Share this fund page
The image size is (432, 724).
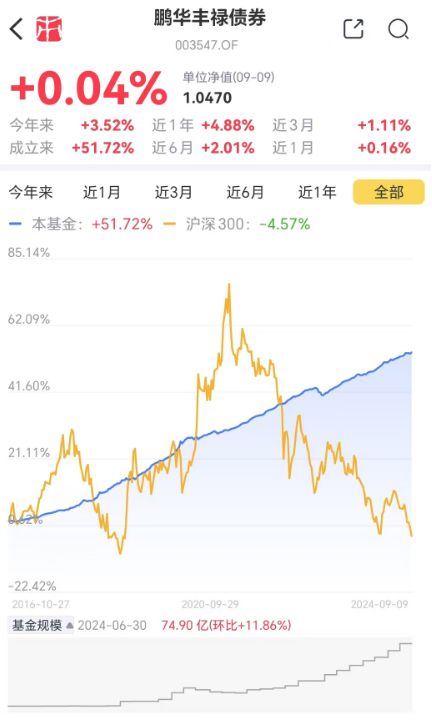point(354,29)
